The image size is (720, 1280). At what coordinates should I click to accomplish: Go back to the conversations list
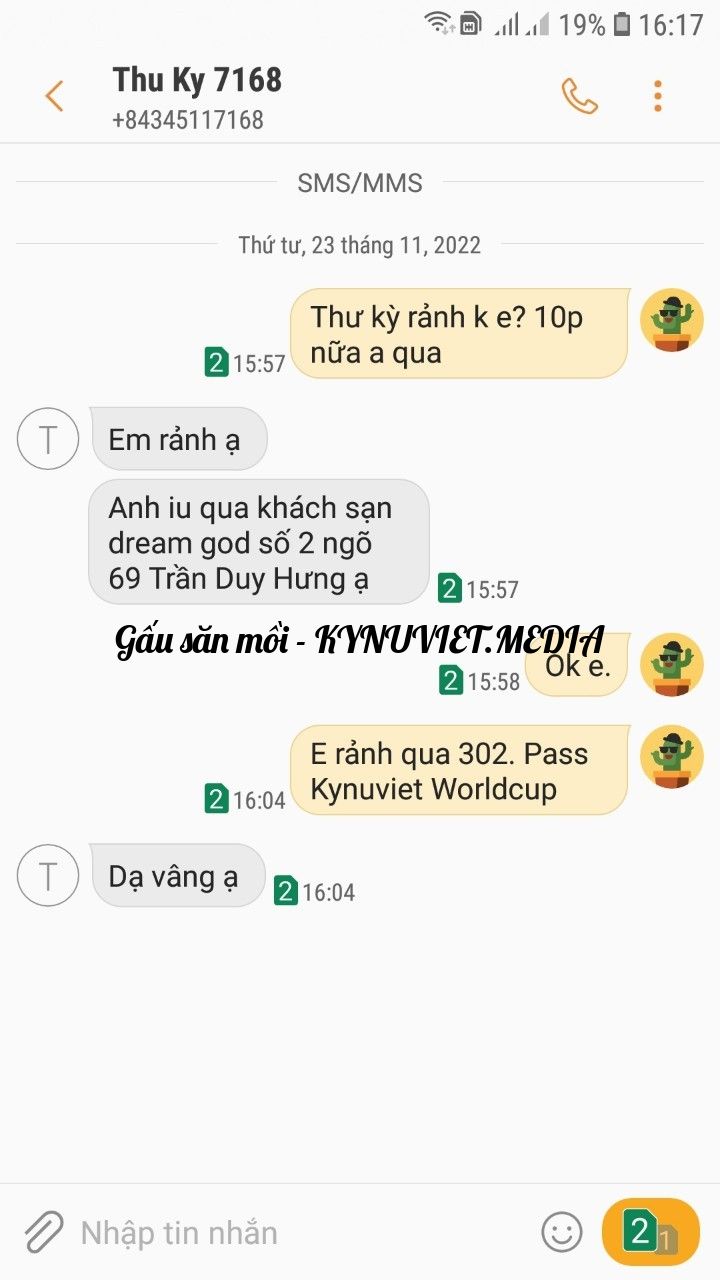pos(54,97)
